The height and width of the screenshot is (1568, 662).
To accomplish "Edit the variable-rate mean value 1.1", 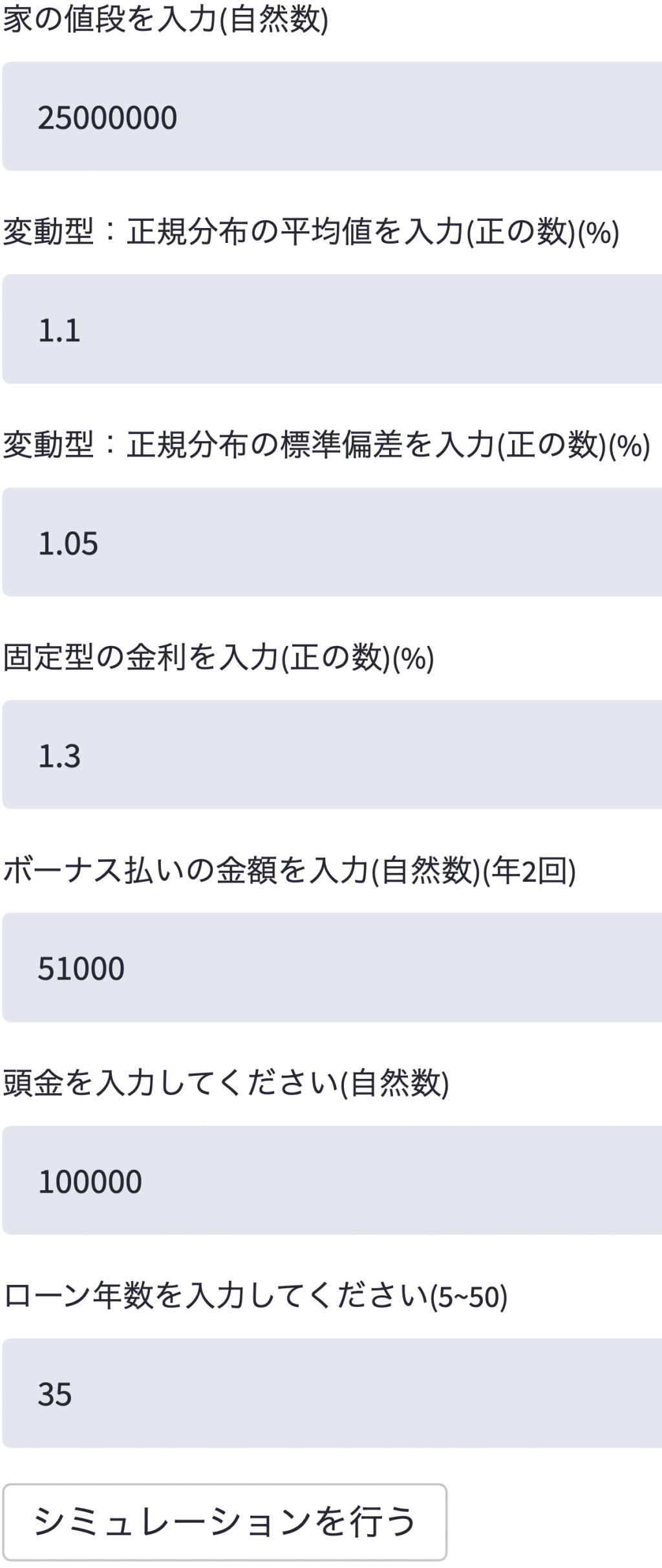I will tap(331, 329).
